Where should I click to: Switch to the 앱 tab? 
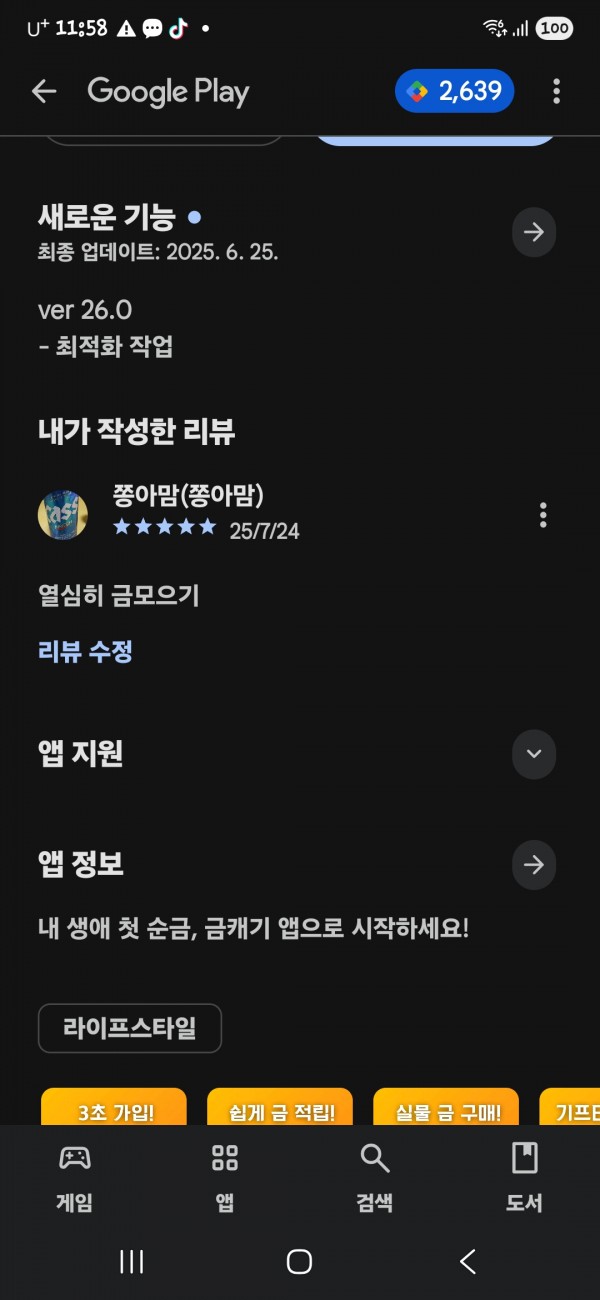point(225,1178)
